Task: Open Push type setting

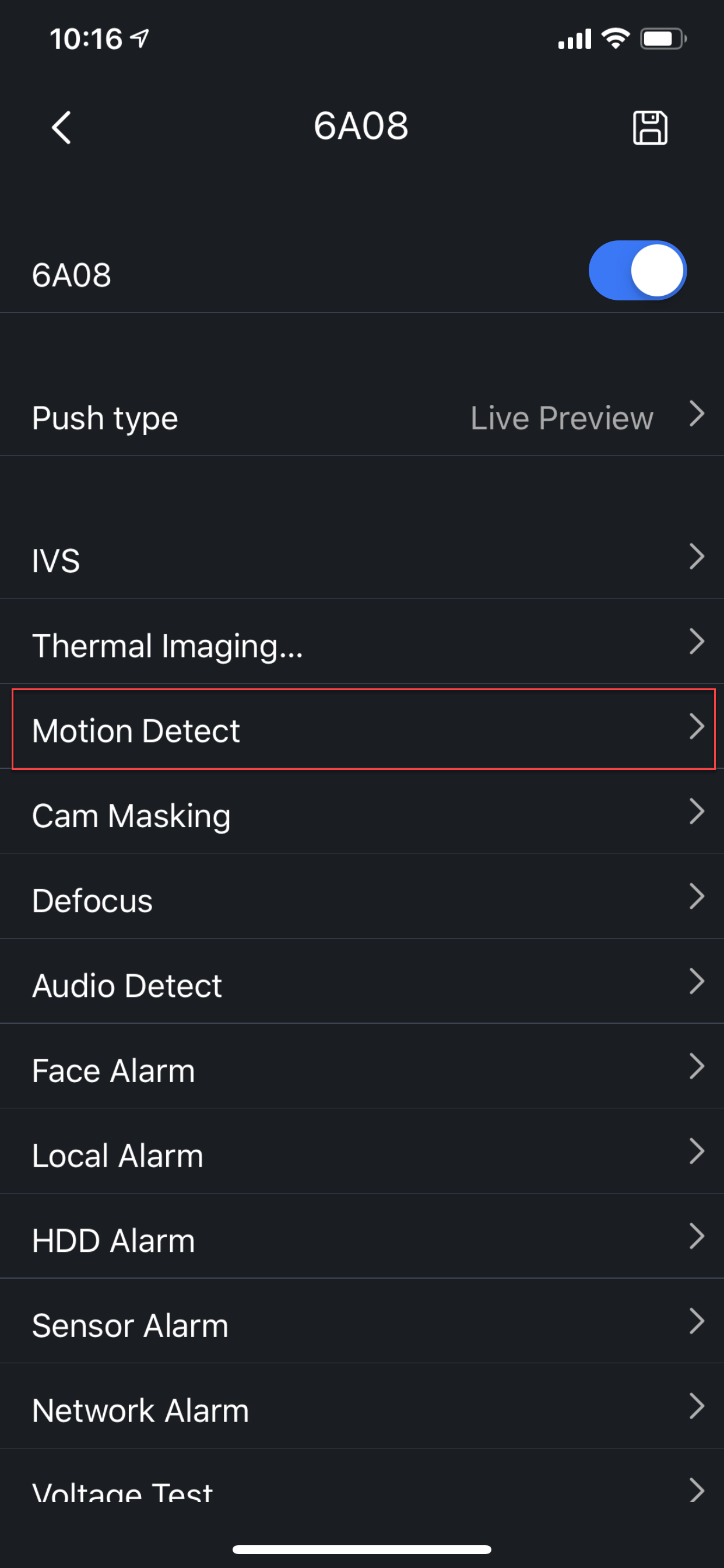Action: coord(362,418)
